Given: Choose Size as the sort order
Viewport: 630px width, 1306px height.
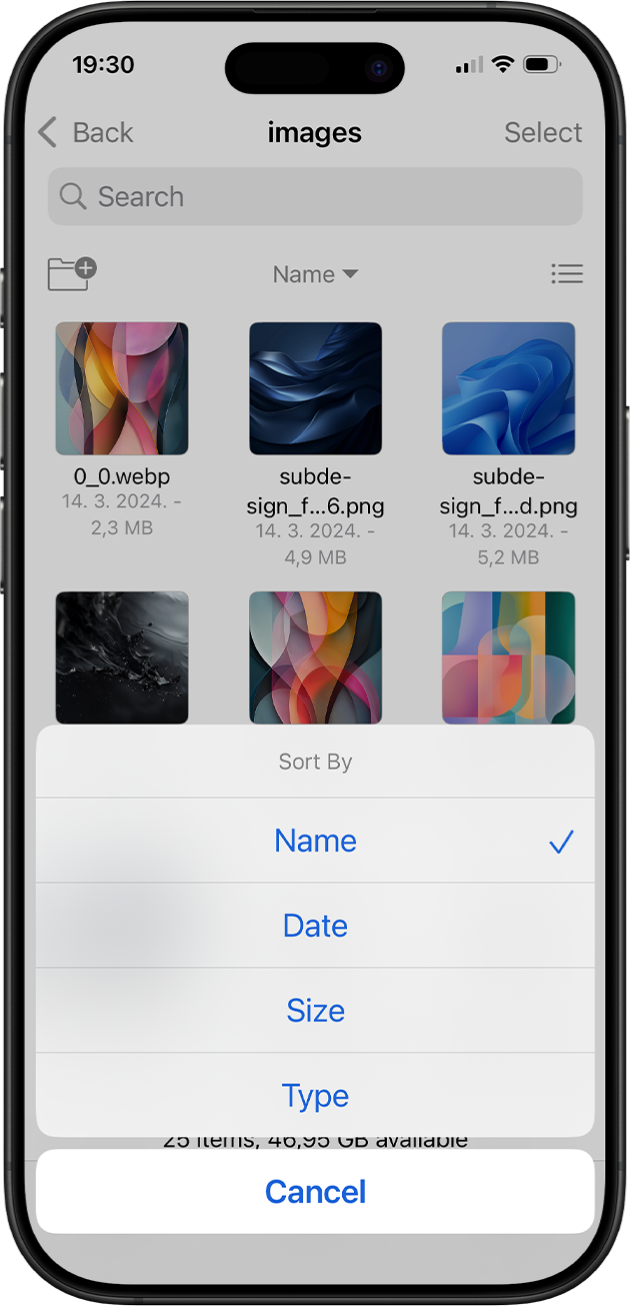Looking at the screenshot, I should pos(315,1011).
